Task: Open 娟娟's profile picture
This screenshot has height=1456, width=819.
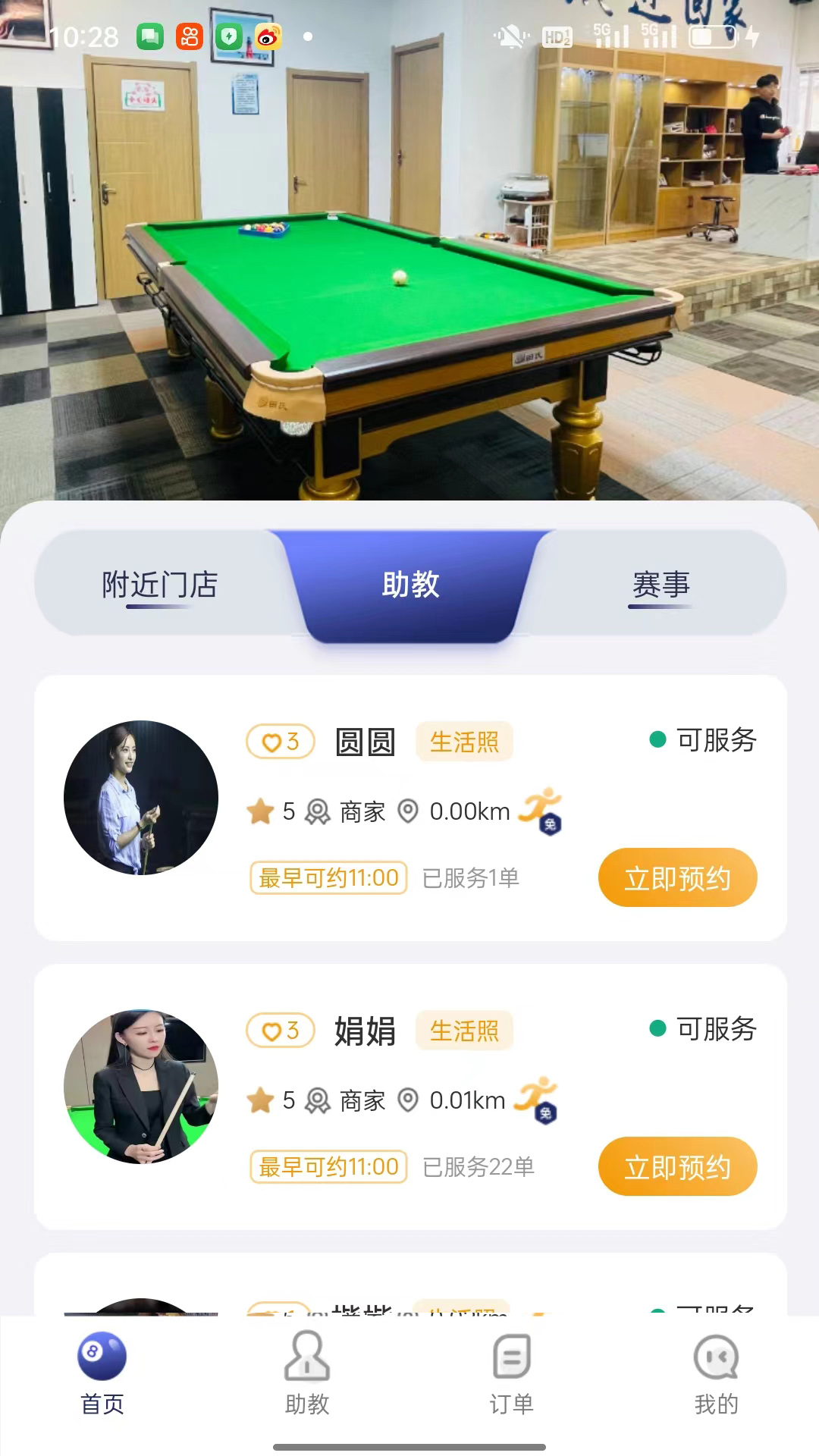Action: 141,1087
